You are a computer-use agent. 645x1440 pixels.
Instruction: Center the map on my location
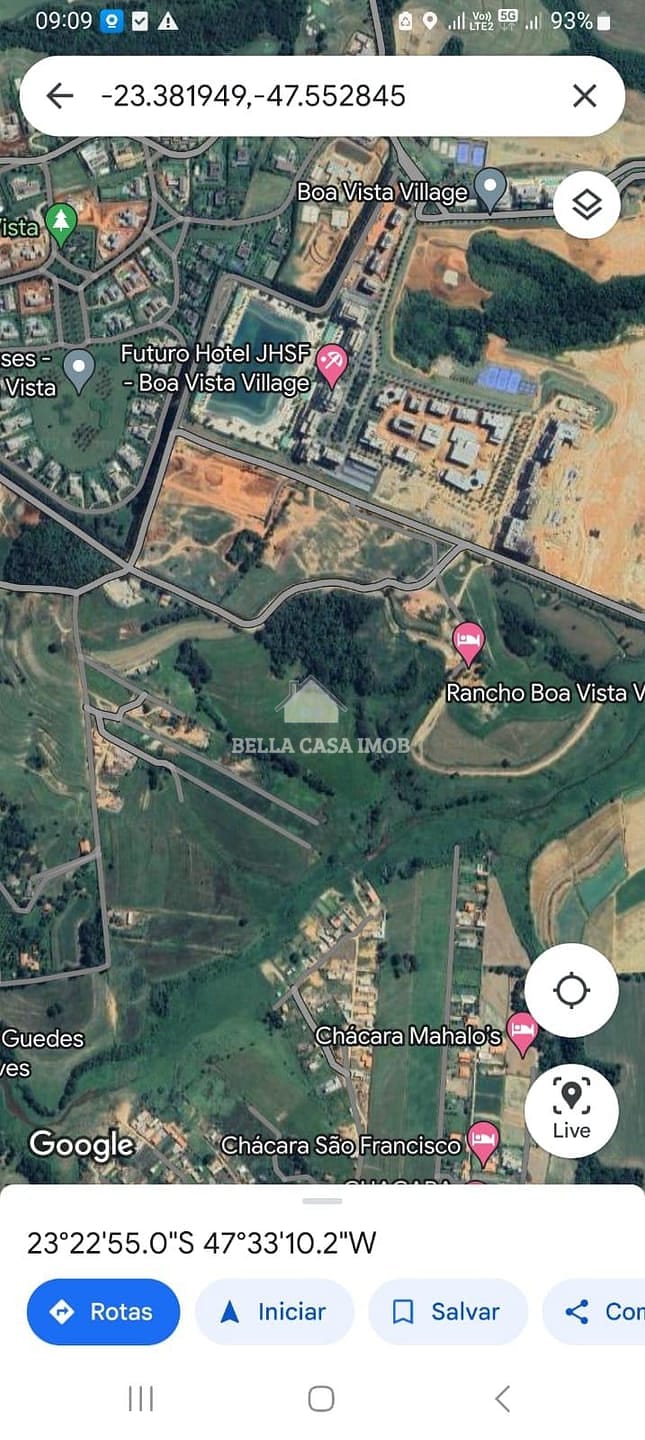click(571, 991)
